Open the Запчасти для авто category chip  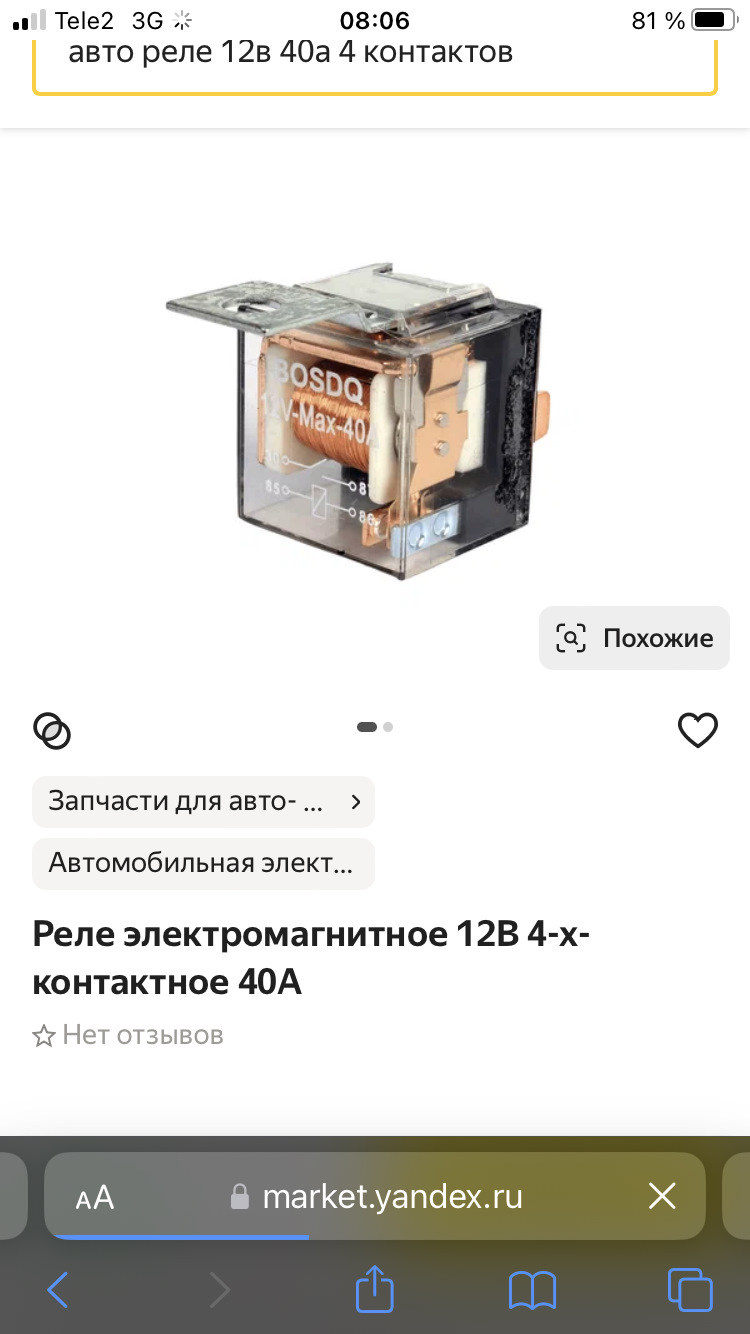pyautogui.click(x=203, y=801)
